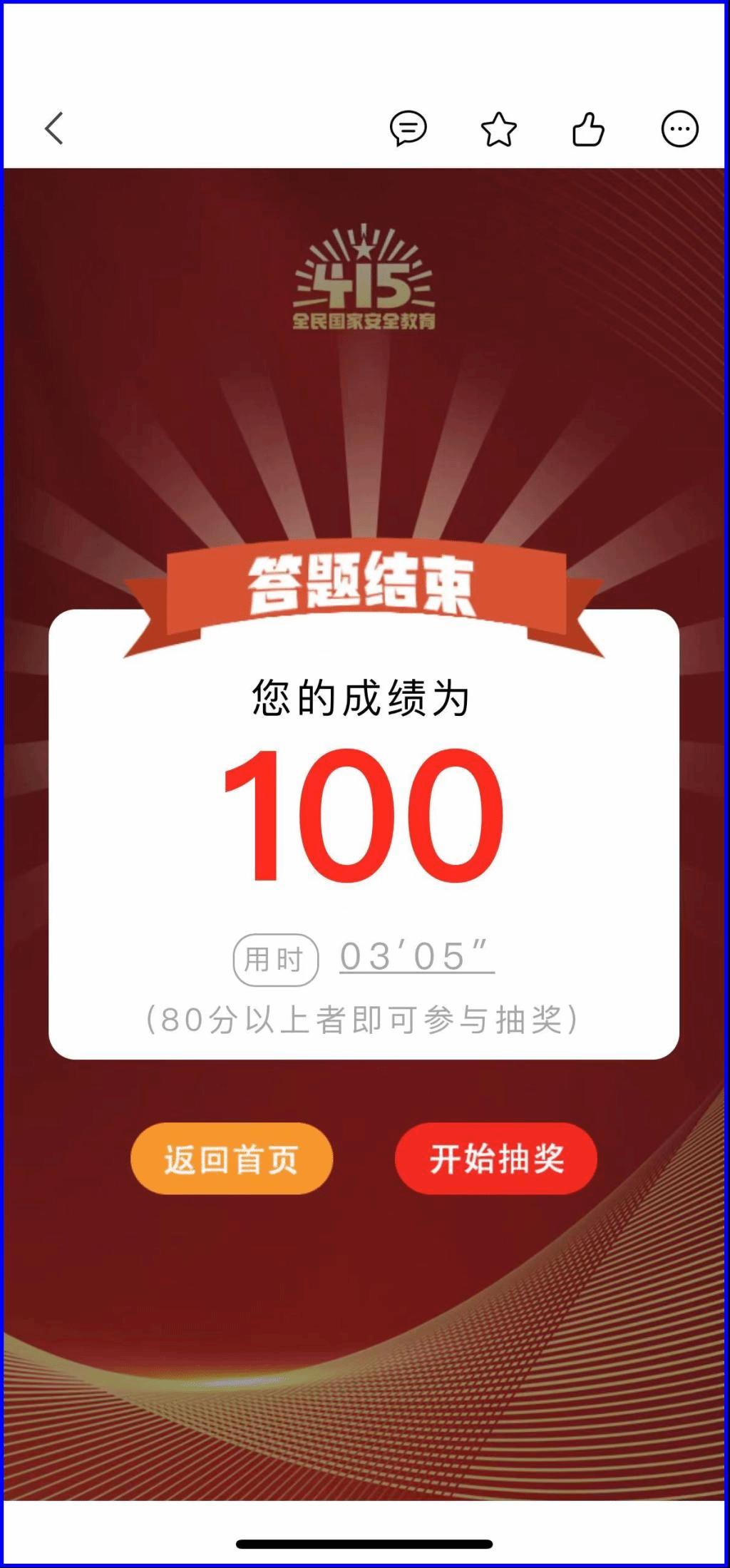Go back using the top-left arrow
730x1568 pixels.
click(x=54, y=128)
